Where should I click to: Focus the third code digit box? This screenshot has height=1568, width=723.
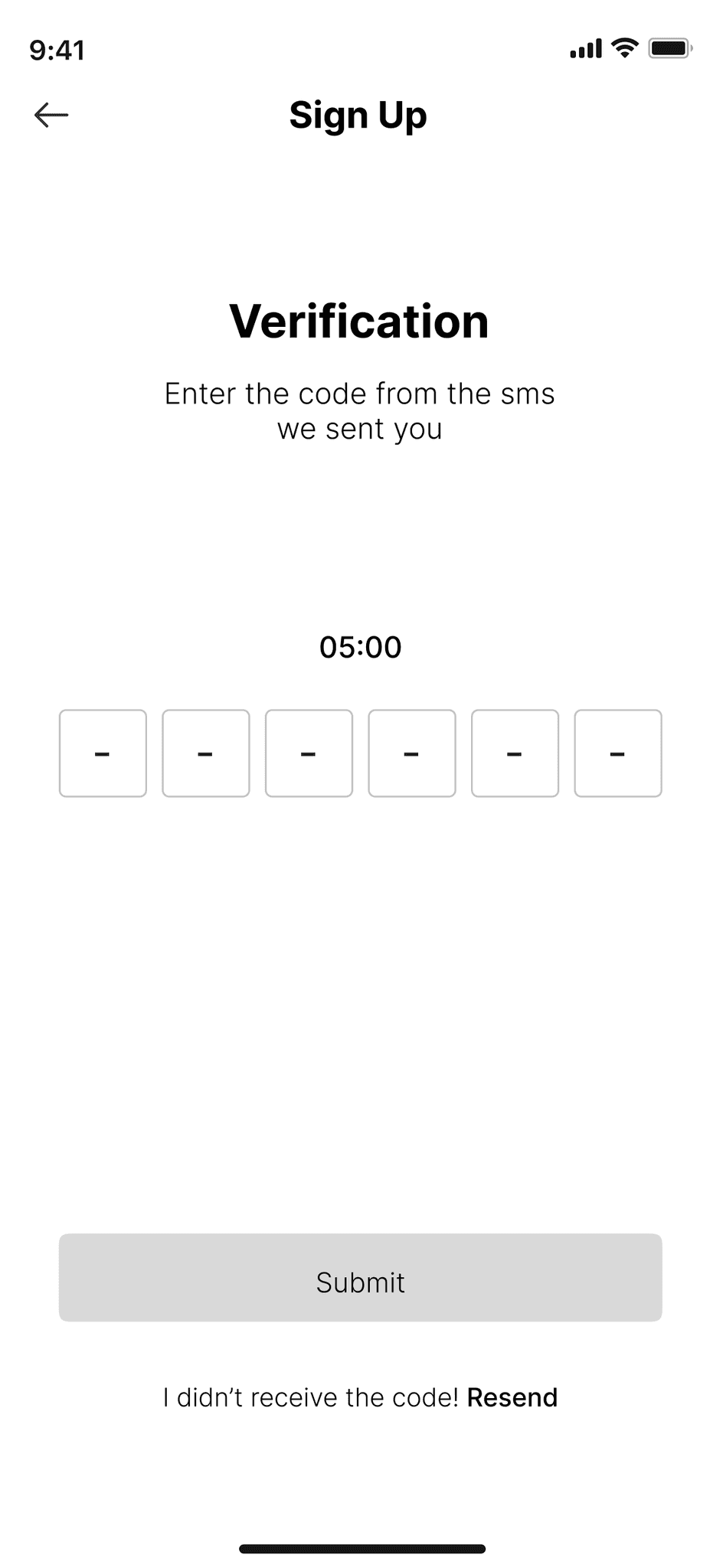[309, 753]
